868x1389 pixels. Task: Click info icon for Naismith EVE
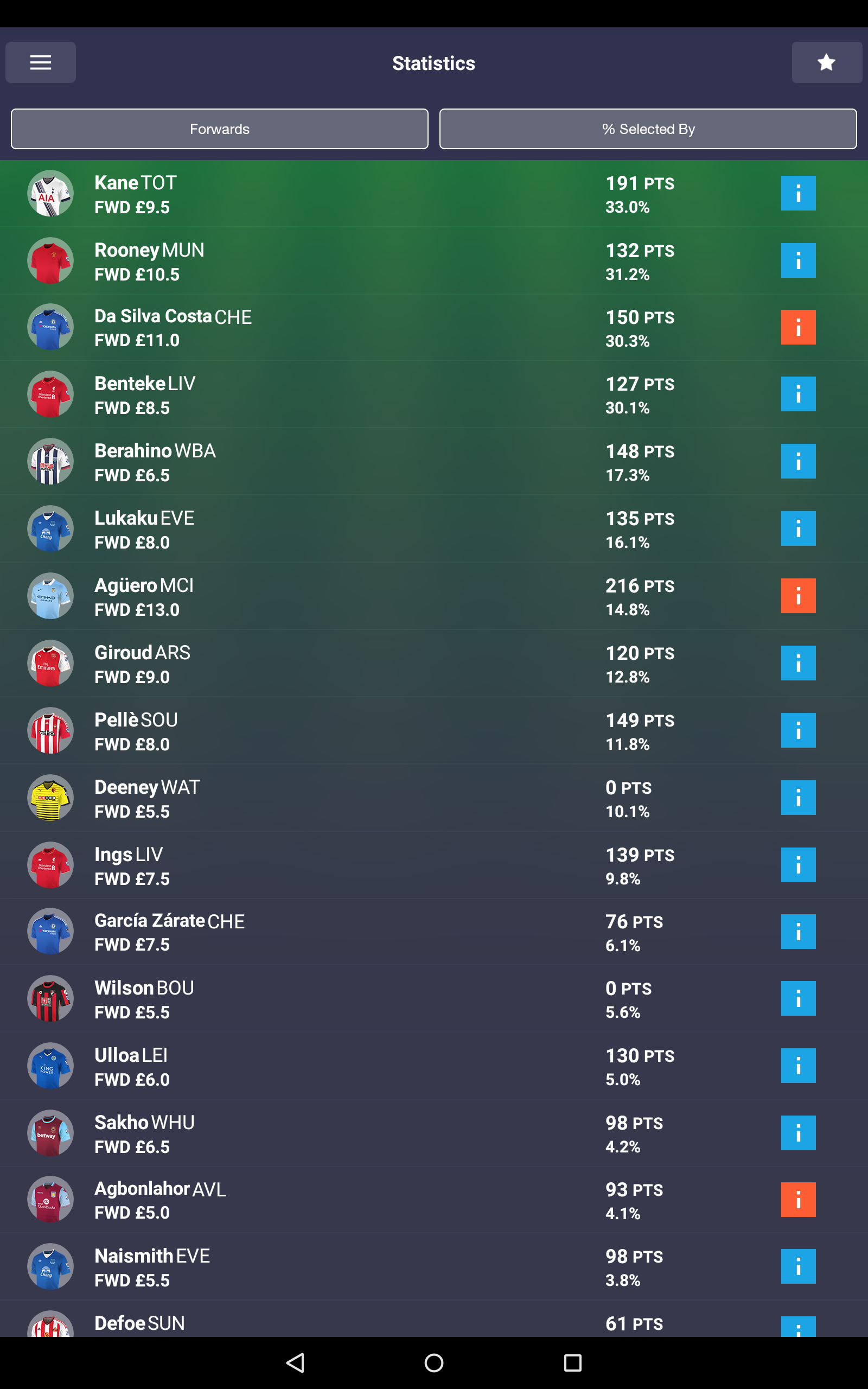click(x=799, y=1267)
